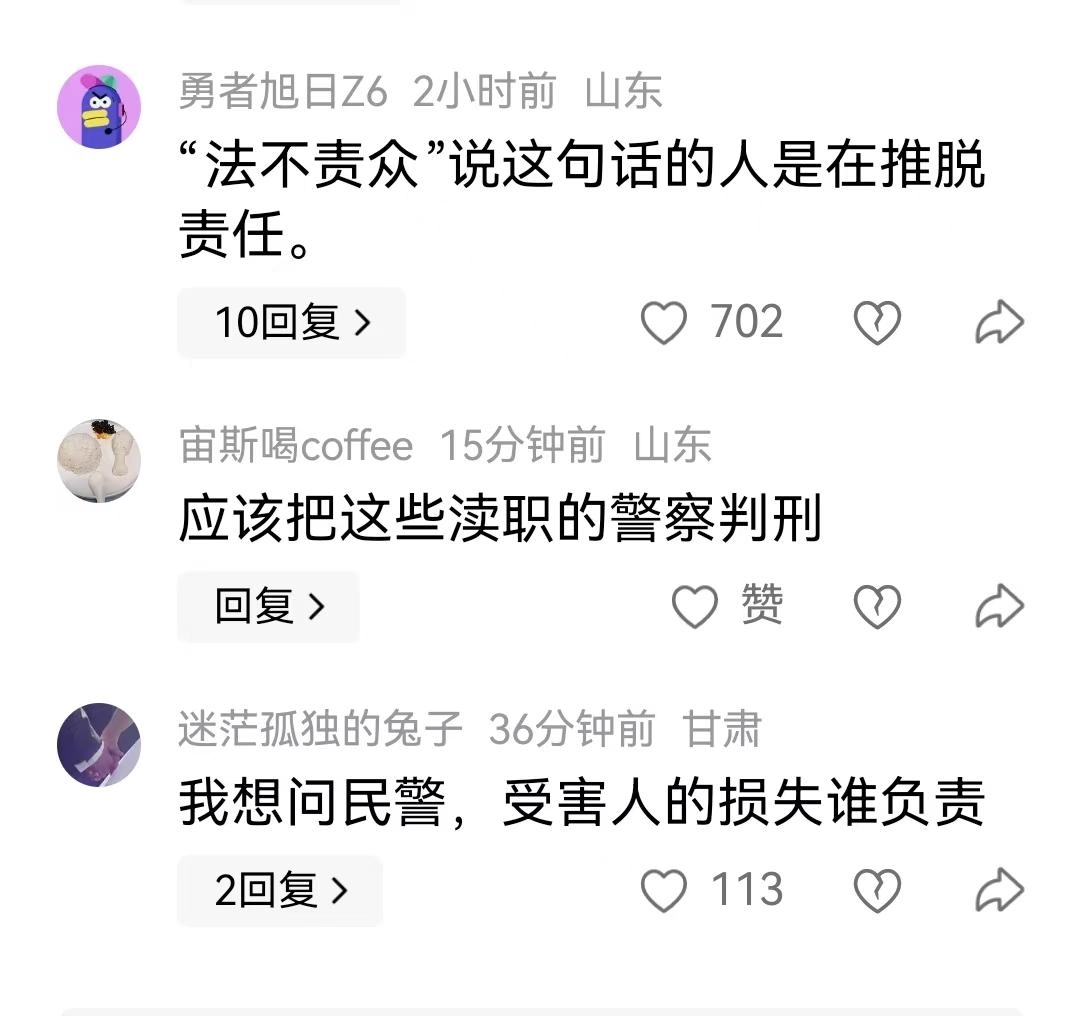Expand the 10回复 replies under 勇者旭日Z6's comment
Image resolution: width=1084 pixels, height=1016 pixels.
pyautogui.click(x=291, y=323)
